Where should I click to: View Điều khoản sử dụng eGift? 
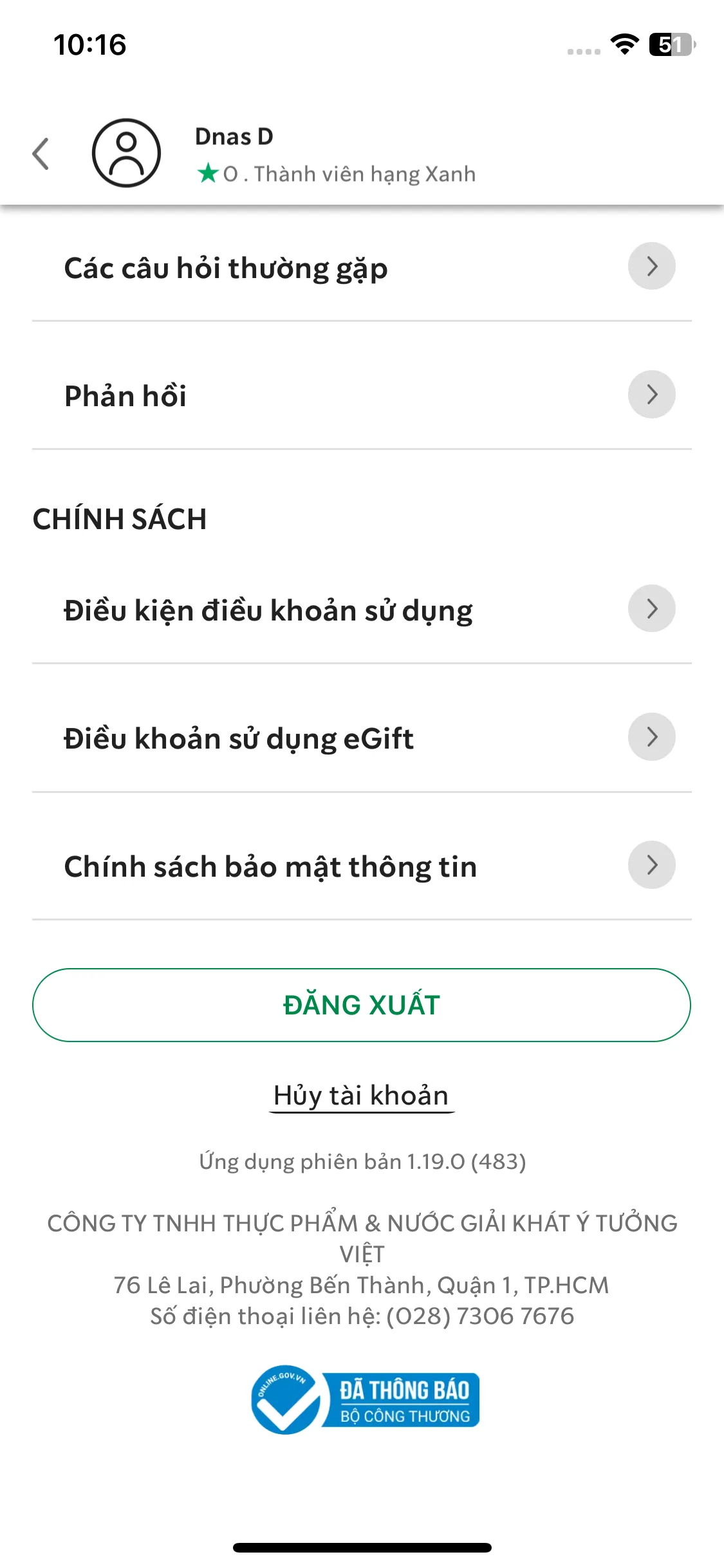click(362, 738)
